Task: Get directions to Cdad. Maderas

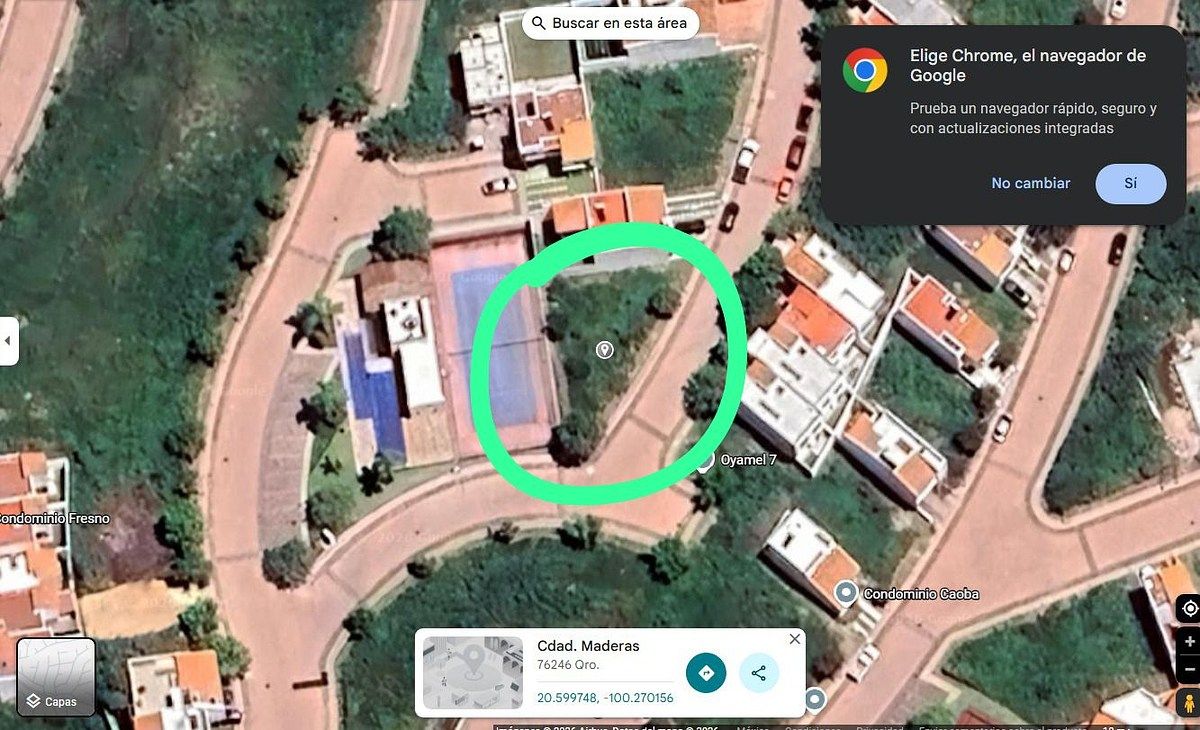Action: coord(706,673)
